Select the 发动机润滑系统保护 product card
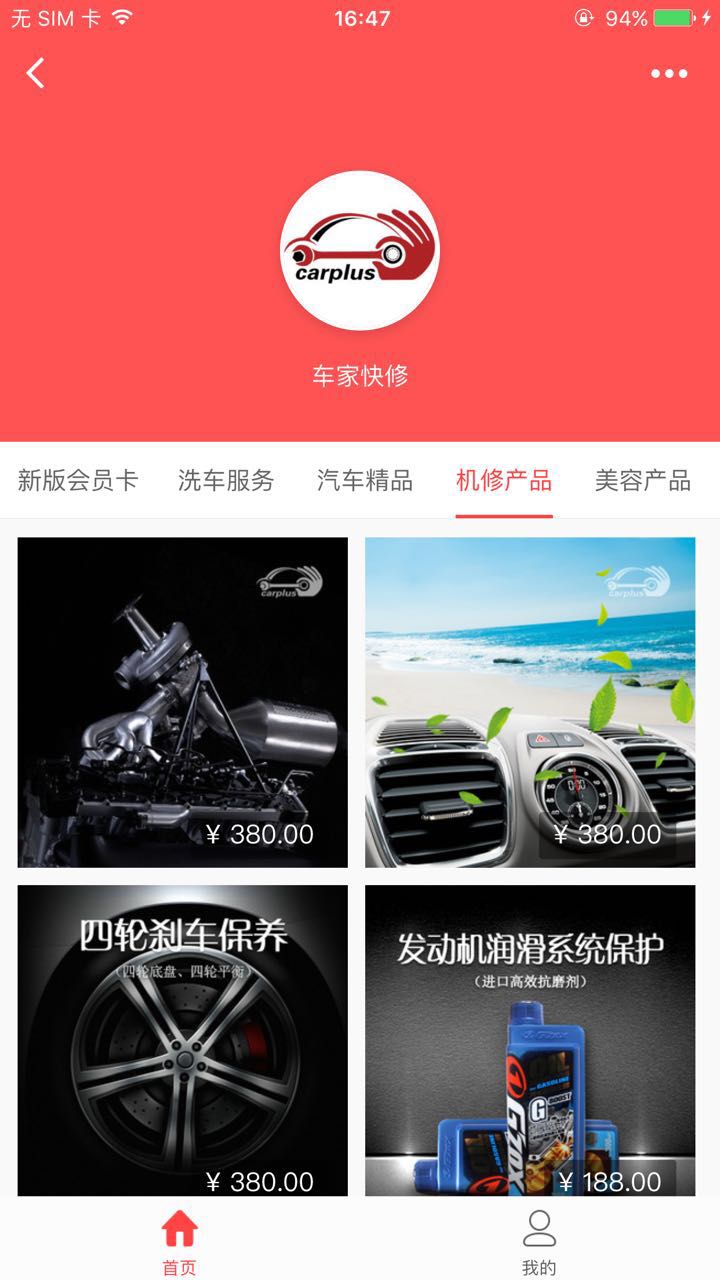 [530, 1040]
